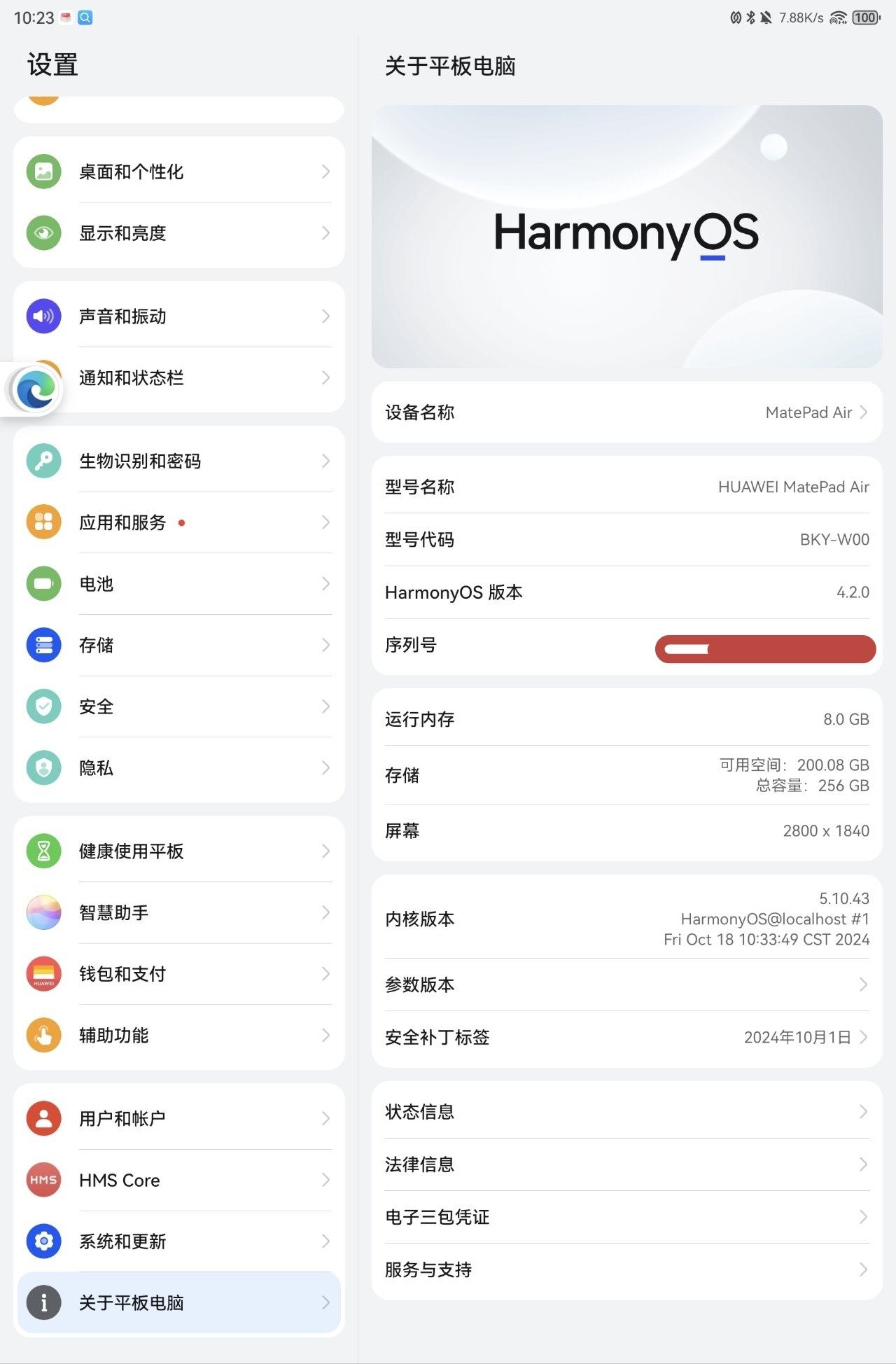Open 电子三包凭证
Screen dimensions: 896x1364
coord(626,1217)
